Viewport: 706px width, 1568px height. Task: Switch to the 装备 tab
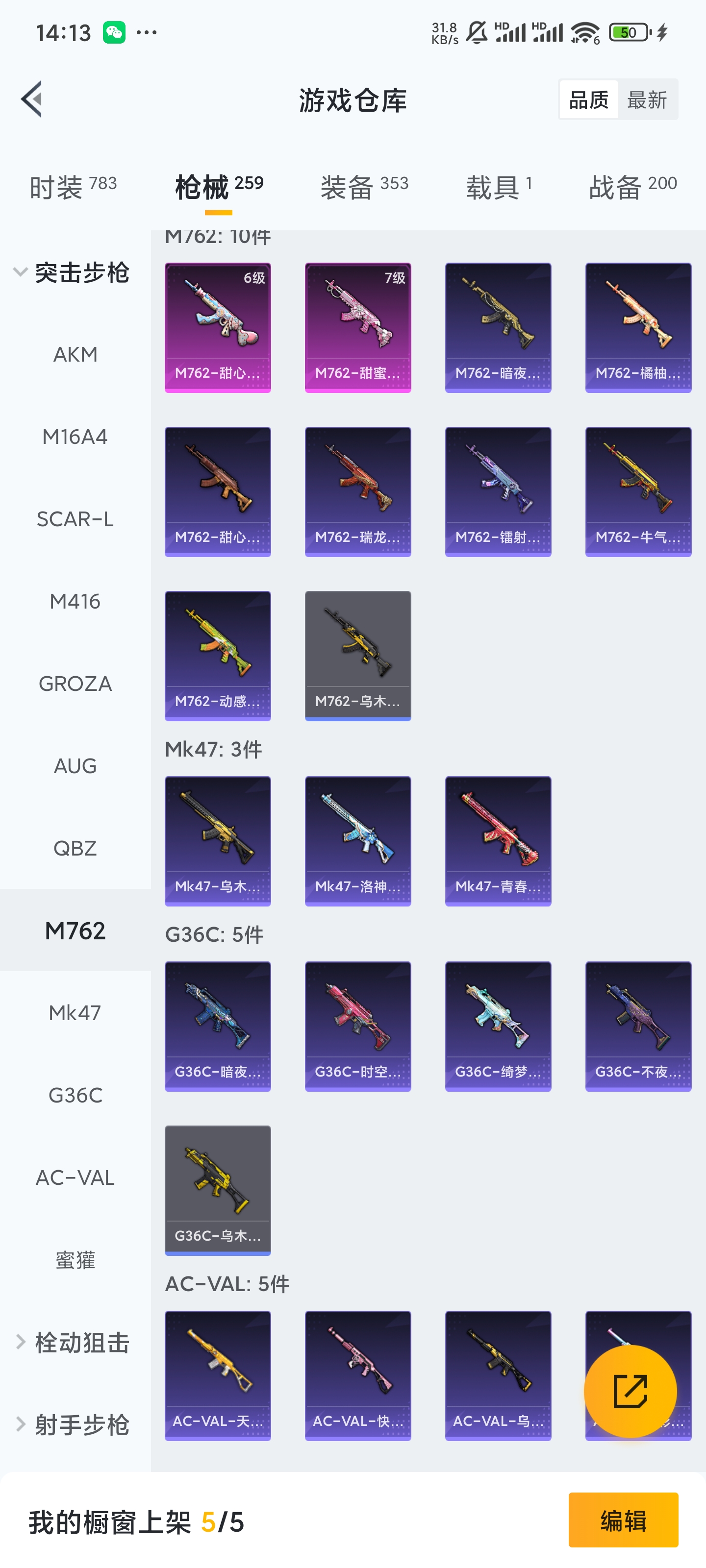coord(364,186)
